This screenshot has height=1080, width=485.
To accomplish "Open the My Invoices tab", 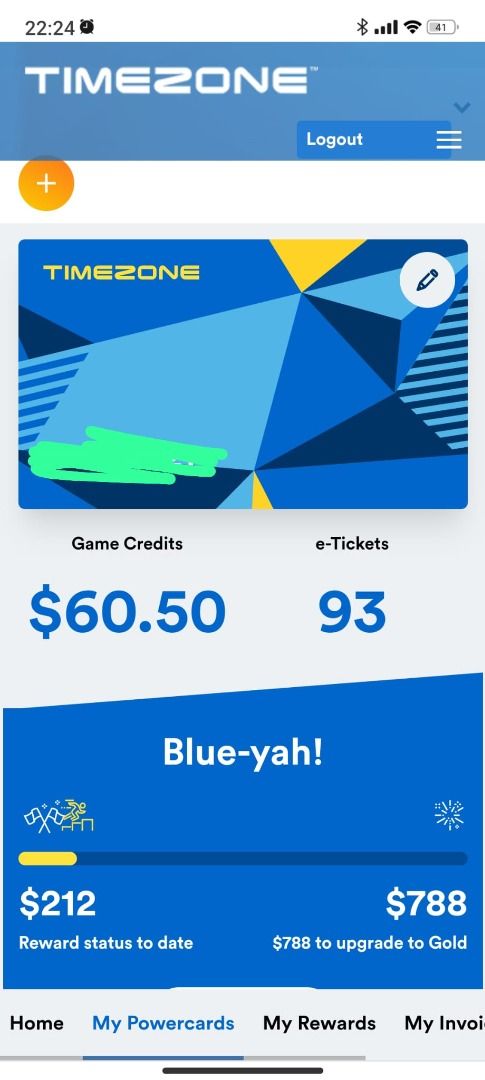I will (x=444, y=1023).
